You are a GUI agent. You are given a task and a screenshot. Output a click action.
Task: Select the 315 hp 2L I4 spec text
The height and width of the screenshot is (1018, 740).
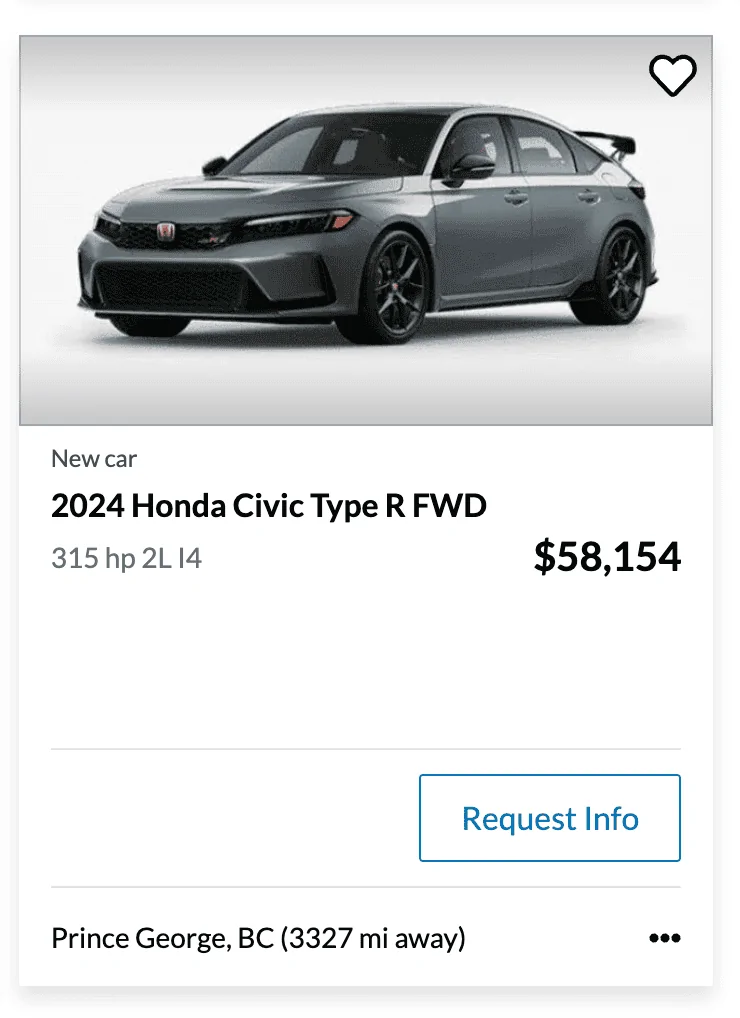pos(127,558)
